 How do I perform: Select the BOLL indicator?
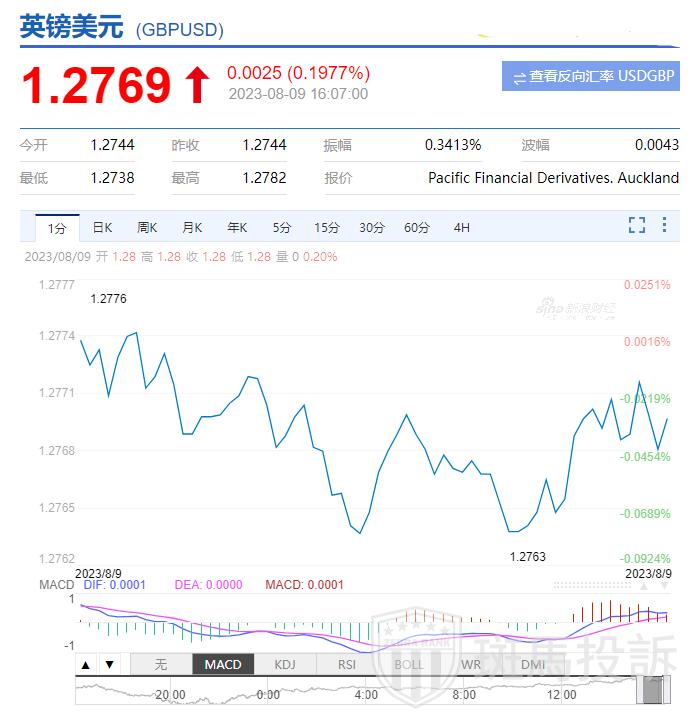pos(408,664)
